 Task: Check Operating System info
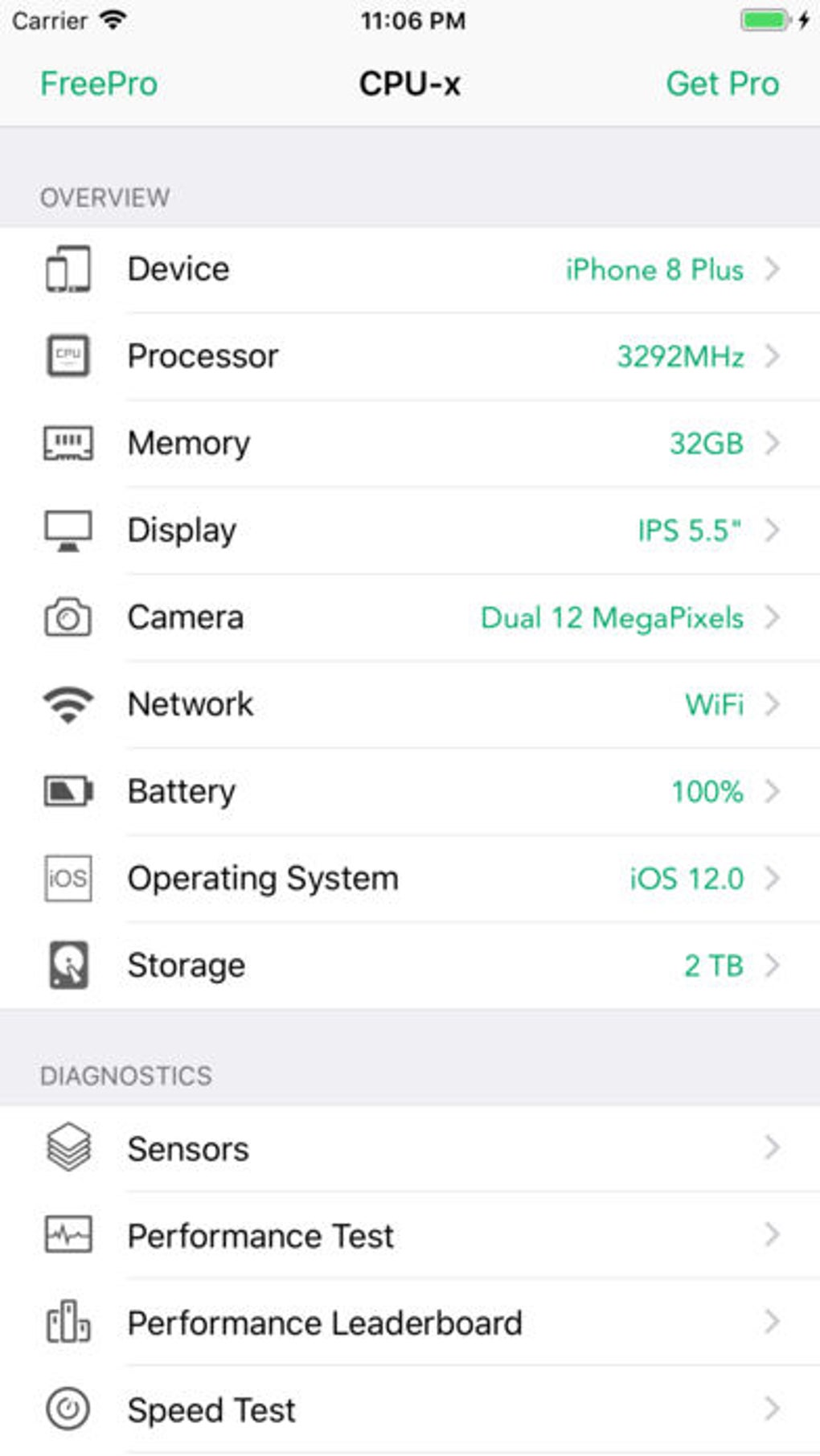click(x=410, y=878)
